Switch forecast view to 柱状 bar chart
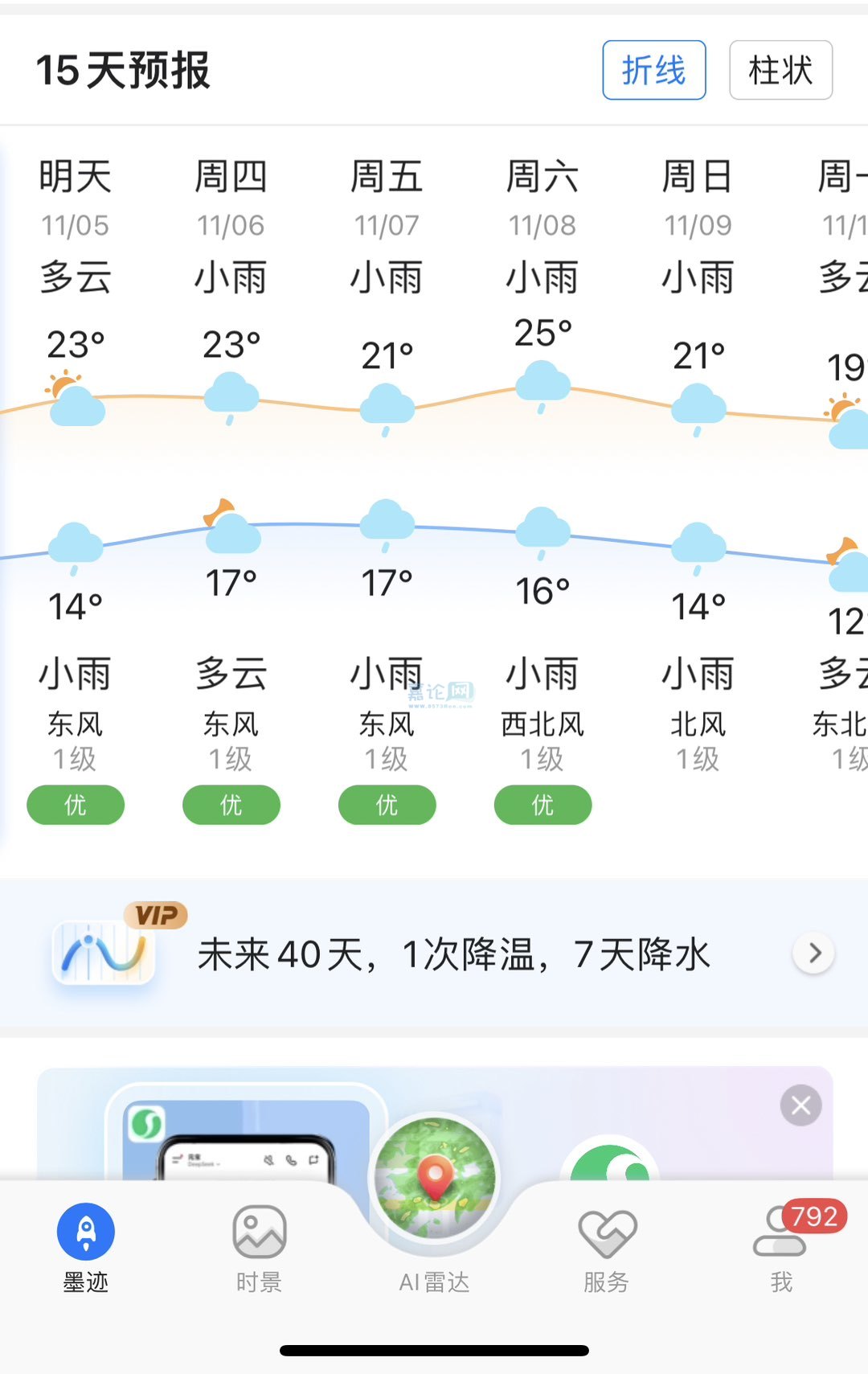The image size is (868, 1374). (780, 70)
